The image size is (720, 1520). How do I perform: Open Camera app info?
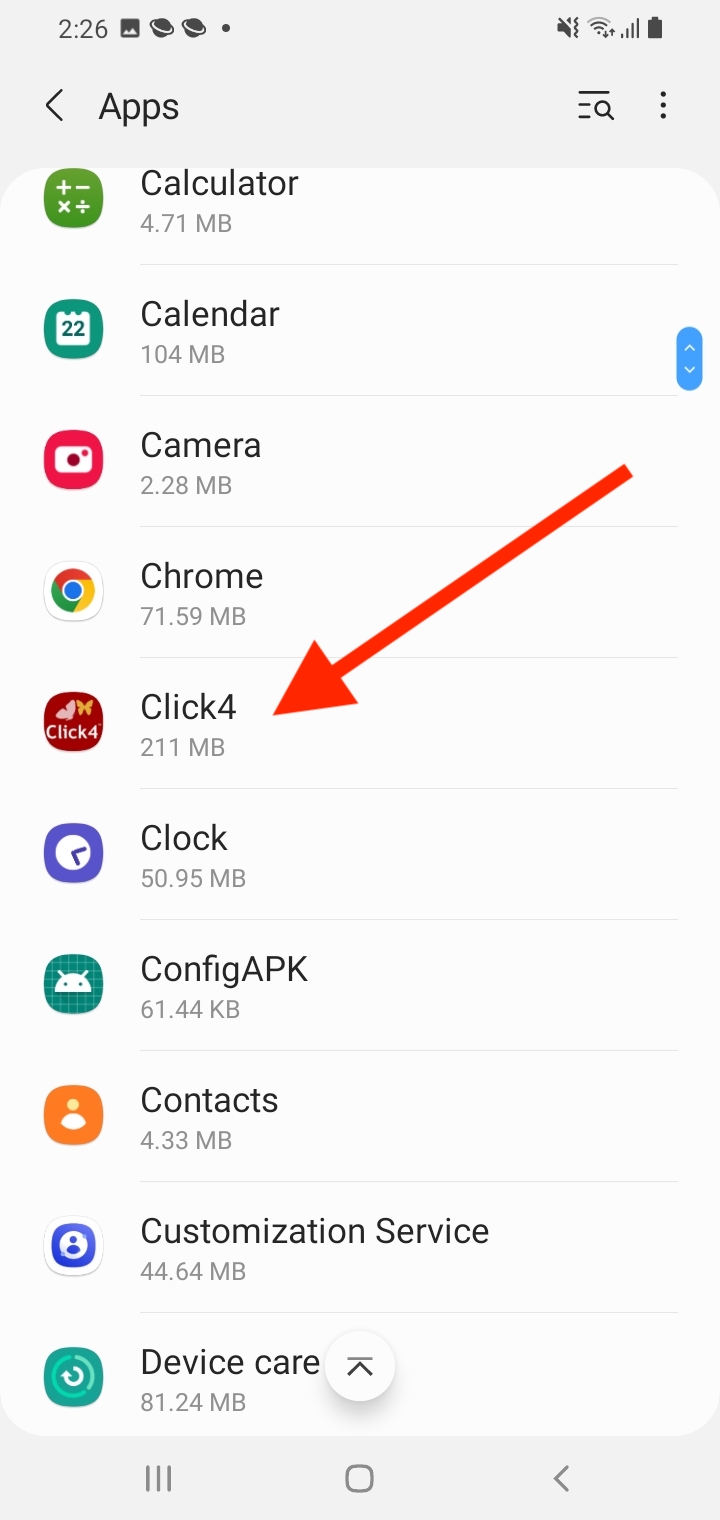click(360, 462)
